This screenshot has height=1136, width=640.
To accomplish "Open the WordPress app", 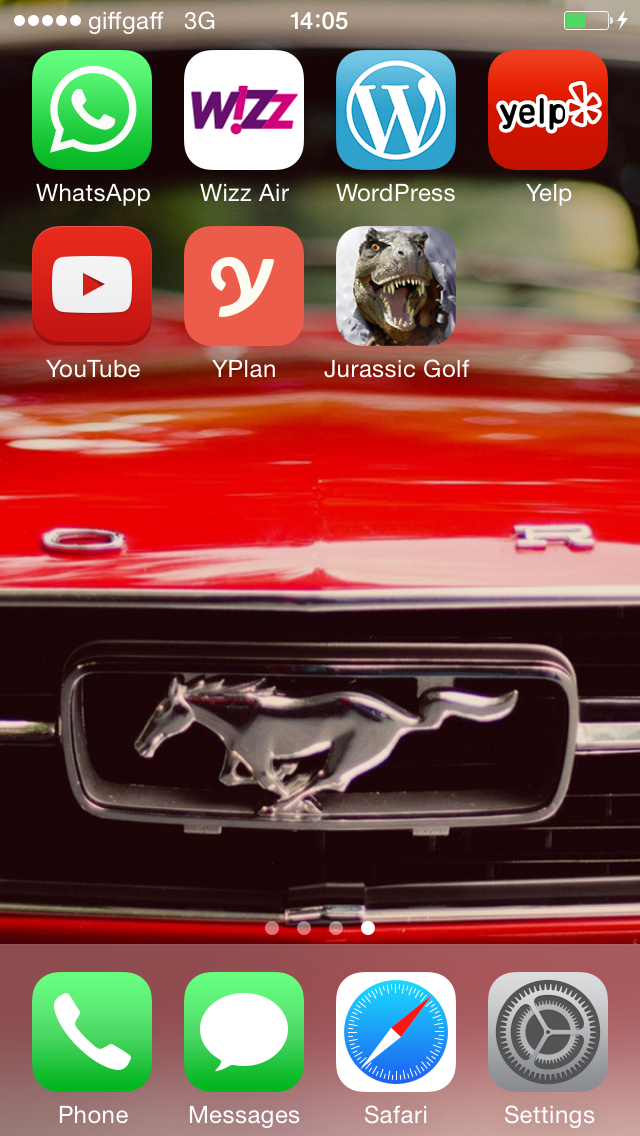I will 396,110.
